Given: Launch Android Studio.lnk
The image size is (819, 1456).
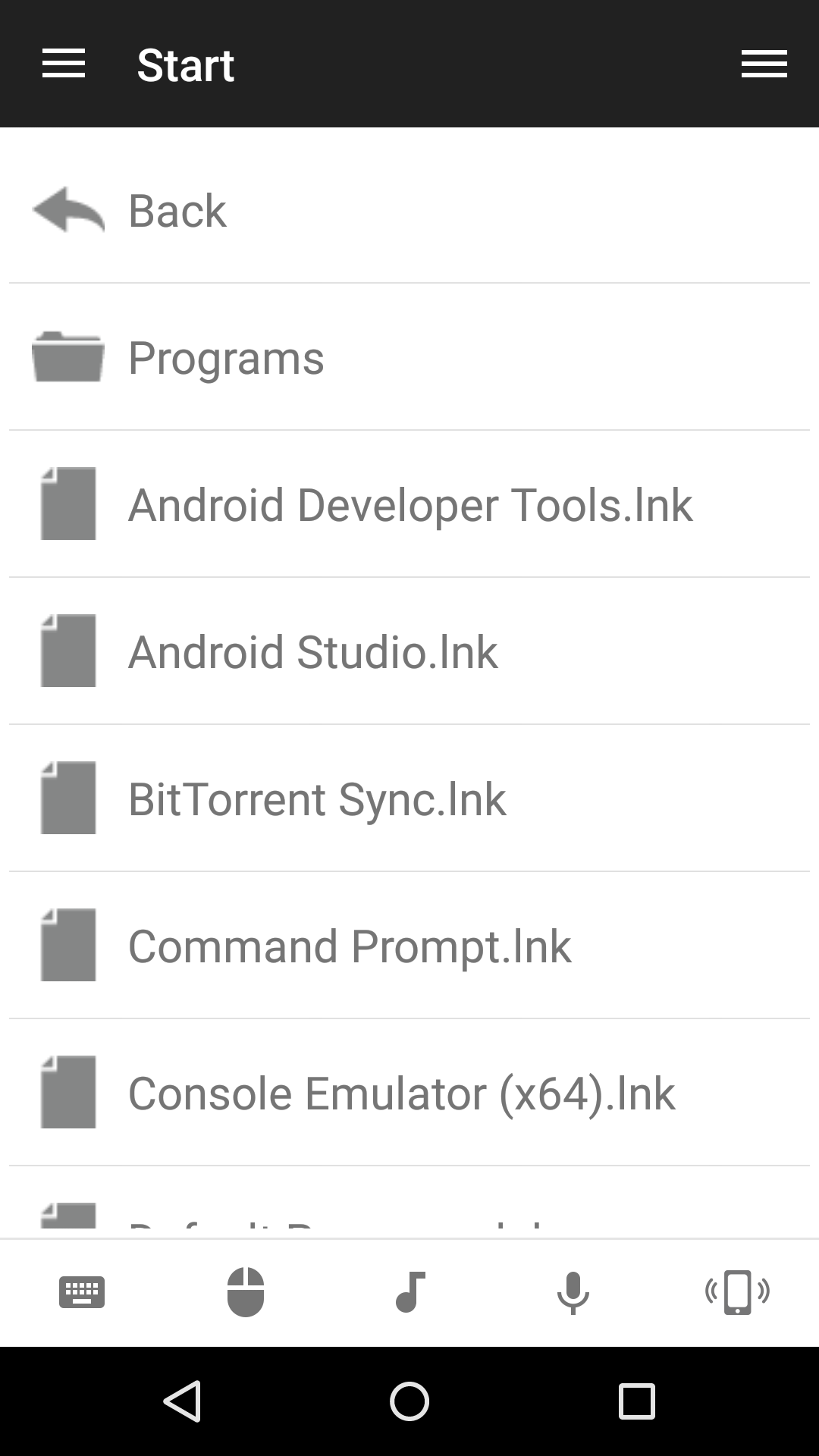Looking at the screenshot, I should pos(312,651).
